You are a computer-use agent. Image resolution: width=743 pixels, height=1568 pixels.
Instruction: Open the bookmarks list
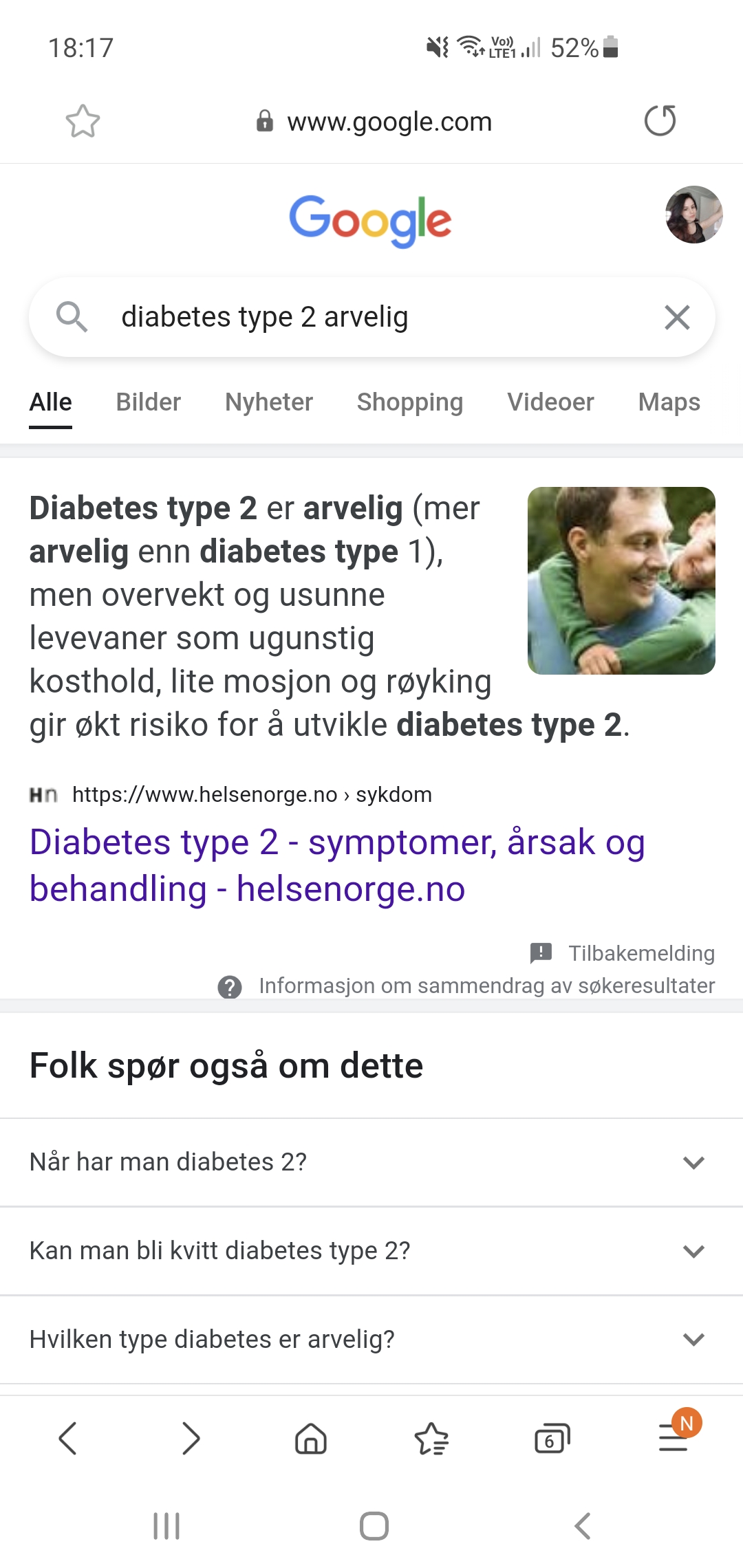(x=431, y=1438)
